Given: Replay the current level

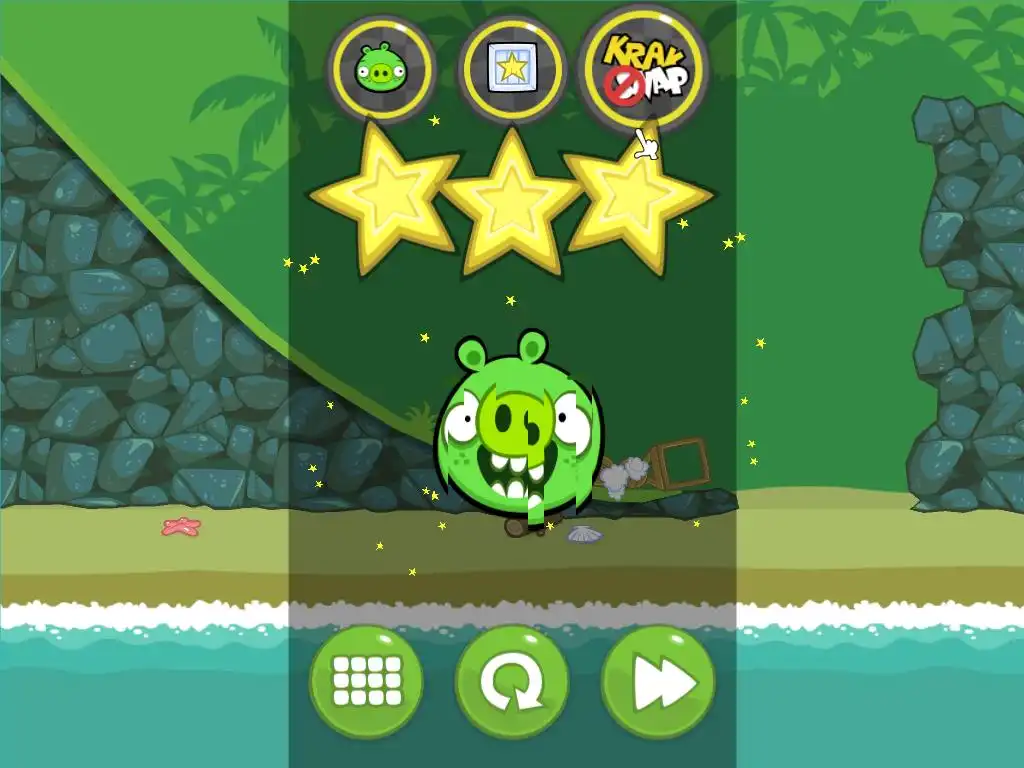Looking at the screenshot, I should click(512, 683).
